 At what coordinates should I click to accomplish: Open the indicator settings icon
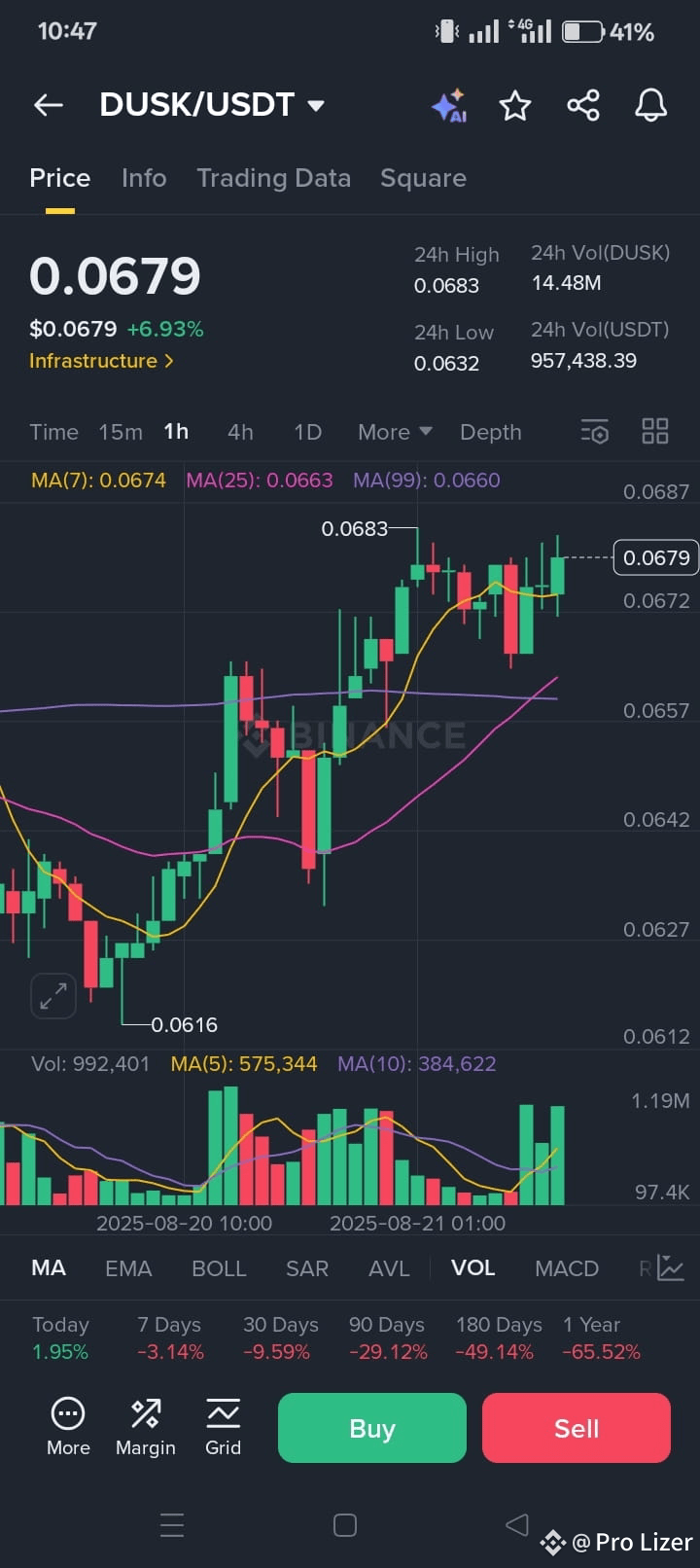coord(594,432)
